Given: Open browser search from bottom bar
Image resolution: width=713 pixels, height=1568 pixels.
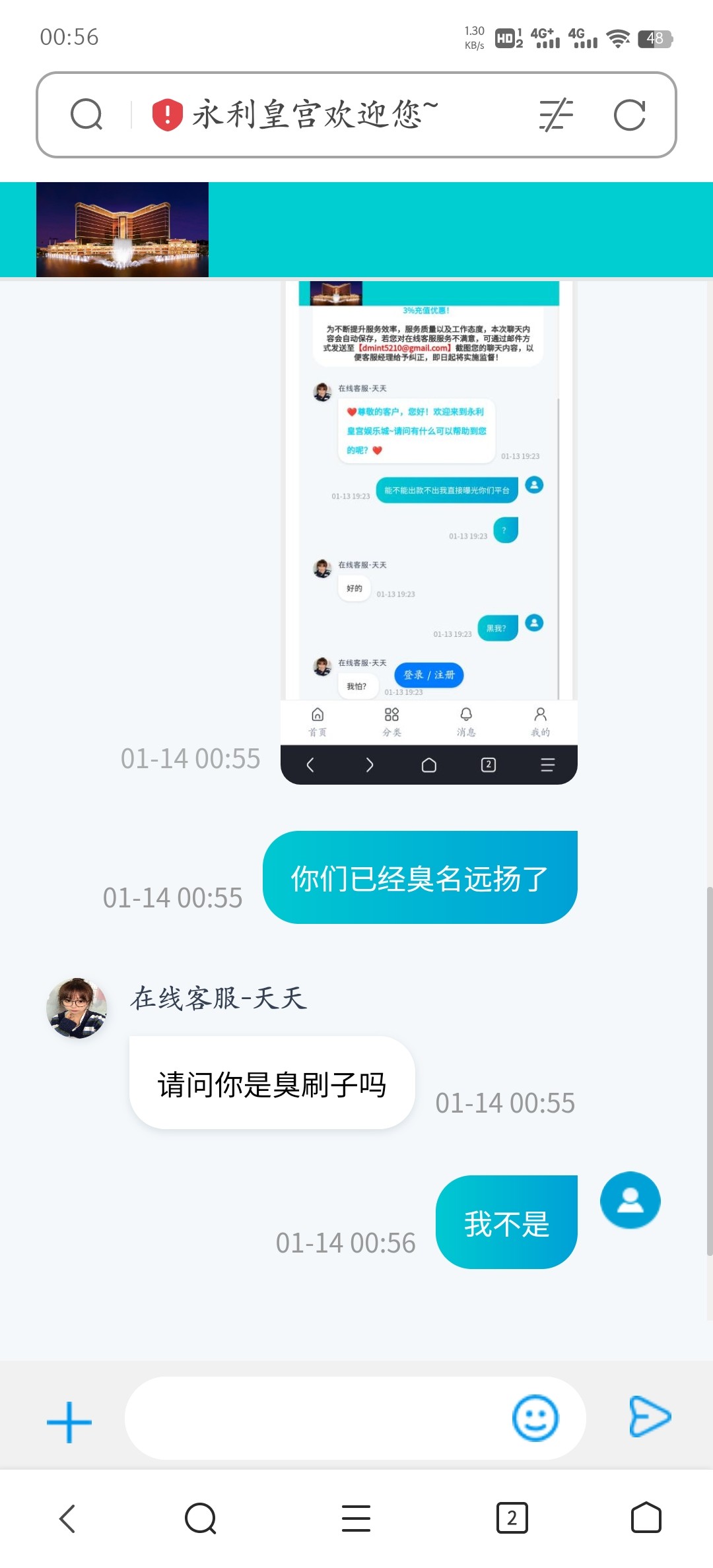Looking at the screenshot, I should (201, 1519).
